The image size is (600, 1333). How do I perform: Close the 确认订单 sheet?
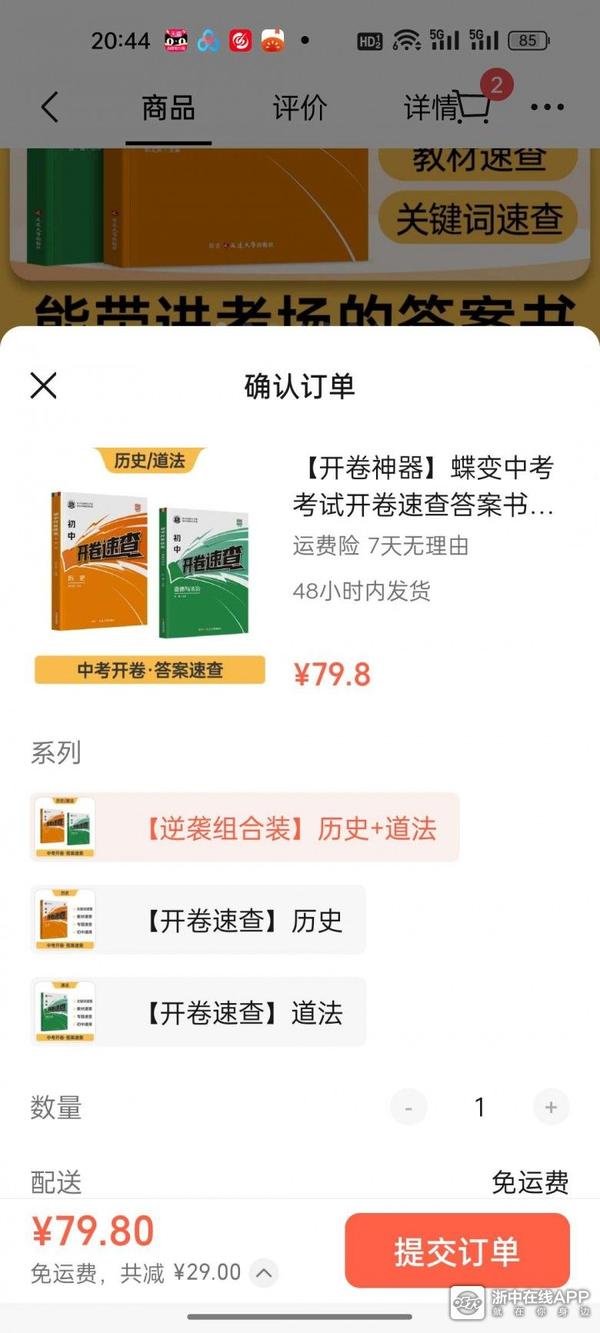click(44, 386)
